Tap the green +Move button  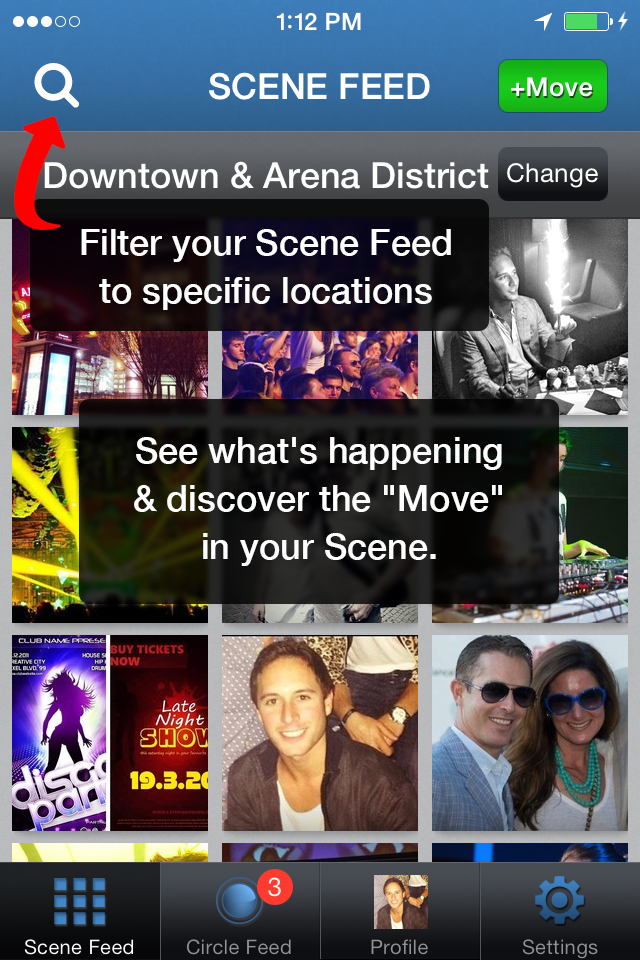[x=552, y=87]
